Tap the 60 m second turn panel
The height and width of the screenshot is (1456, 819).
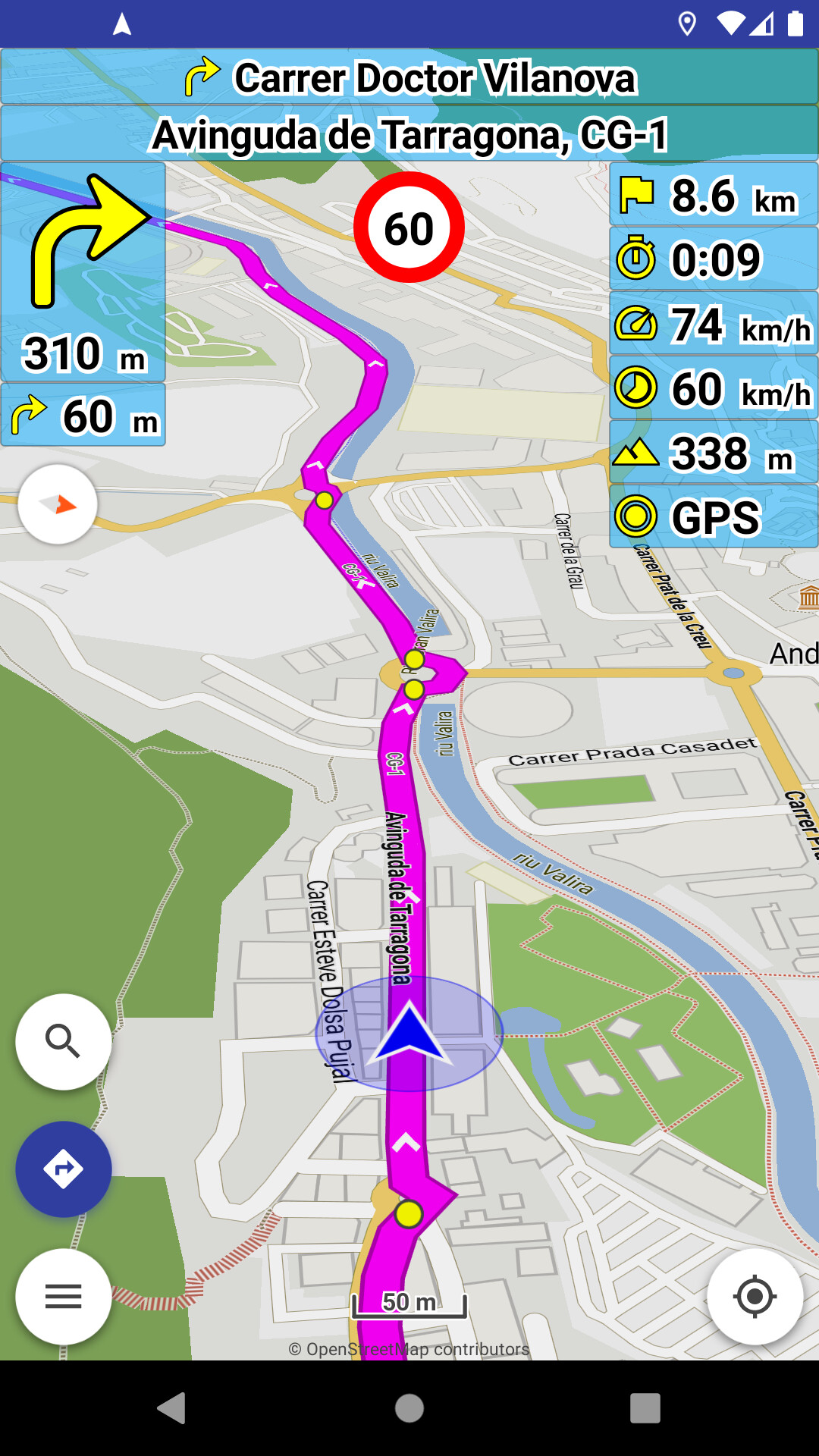point(83,415)
